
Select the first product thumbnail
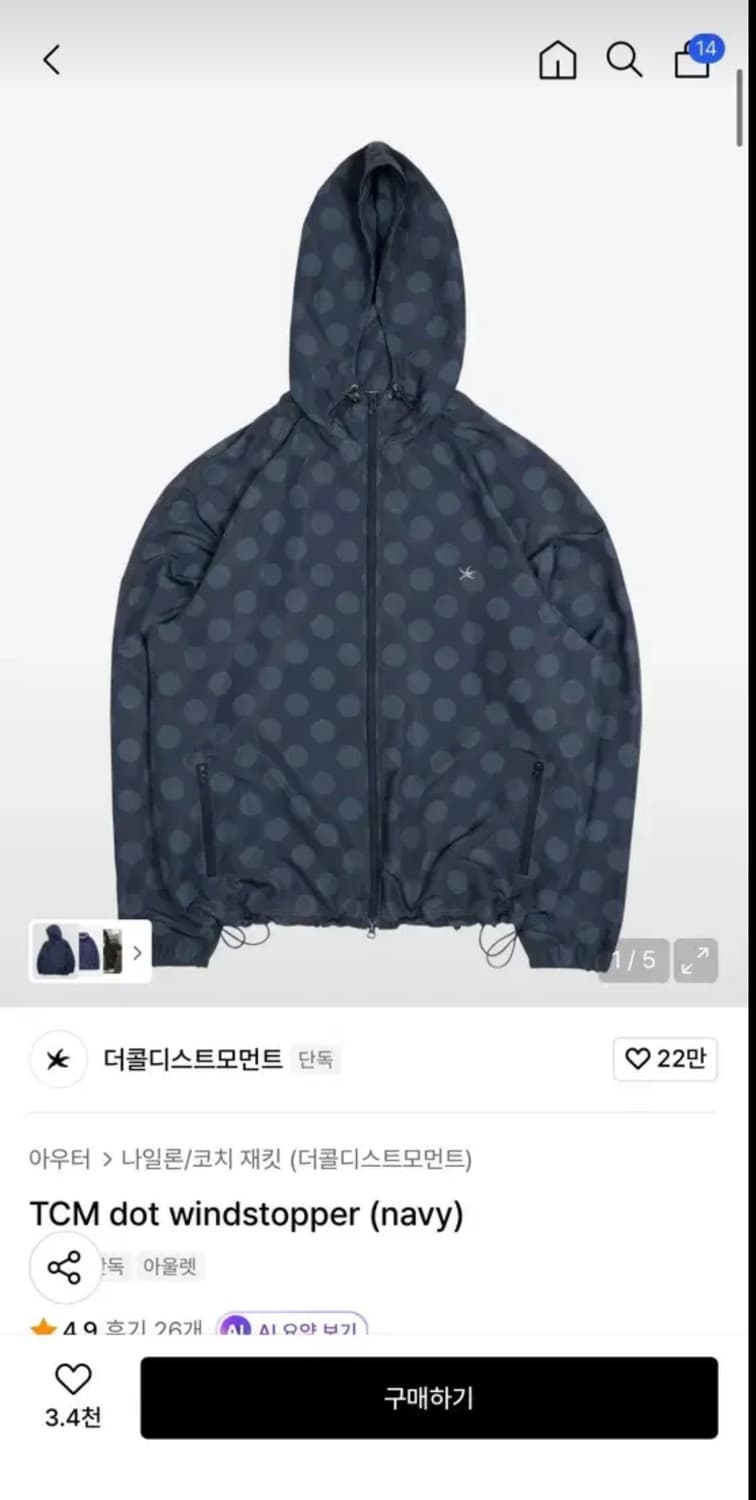pyautogui.click(x=55, y=952)
